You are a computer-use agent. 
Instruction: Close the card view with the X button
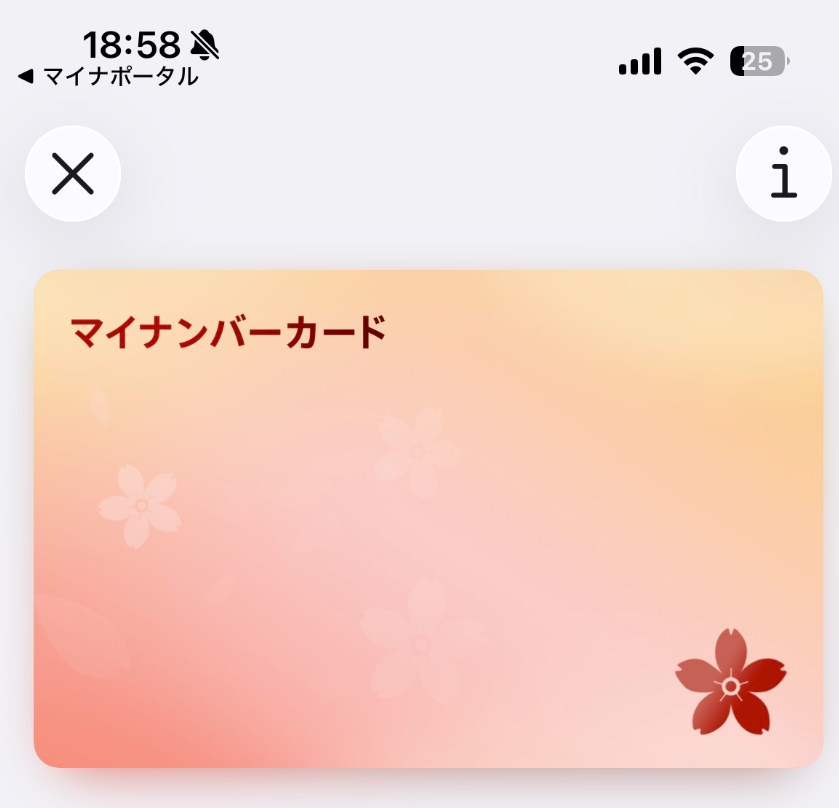[73, 174]
